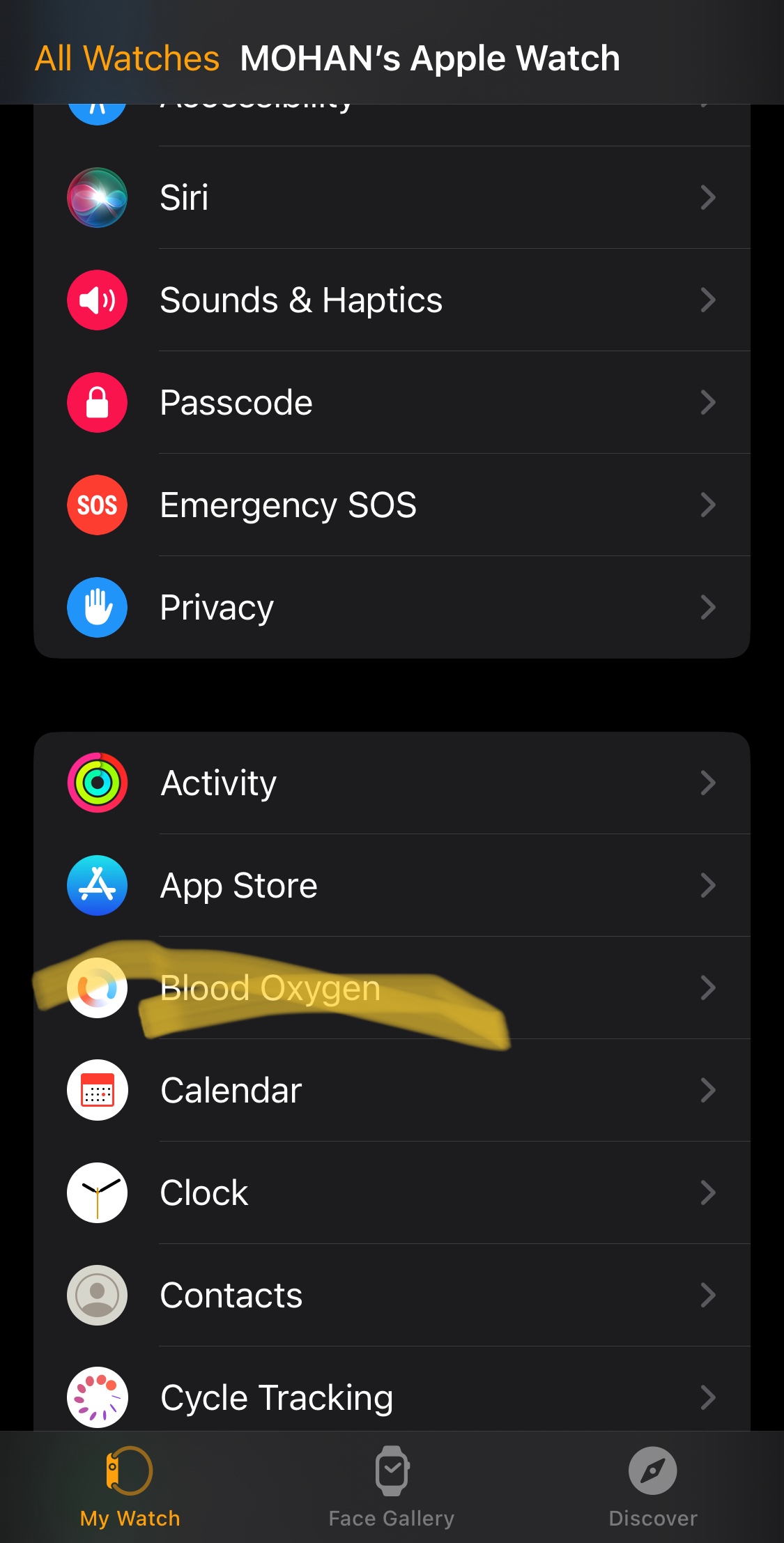Open Calendar settings
The width and height of the screenshot is (784, 1543).
click(390, 1091)
